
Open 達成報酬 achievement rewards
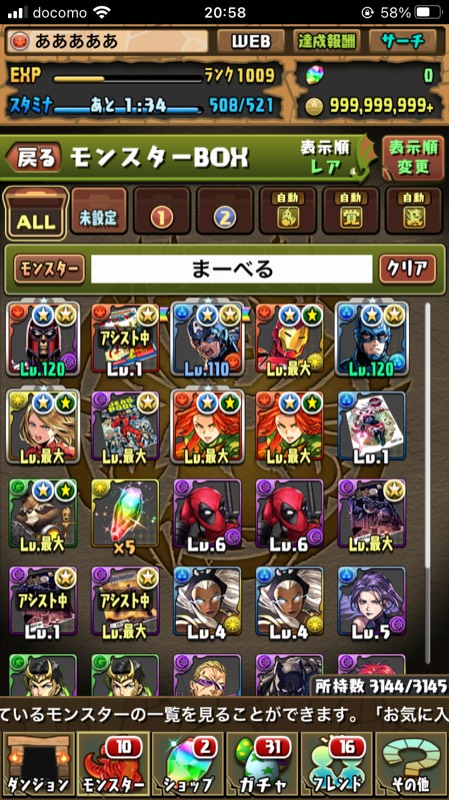point(327,41)
